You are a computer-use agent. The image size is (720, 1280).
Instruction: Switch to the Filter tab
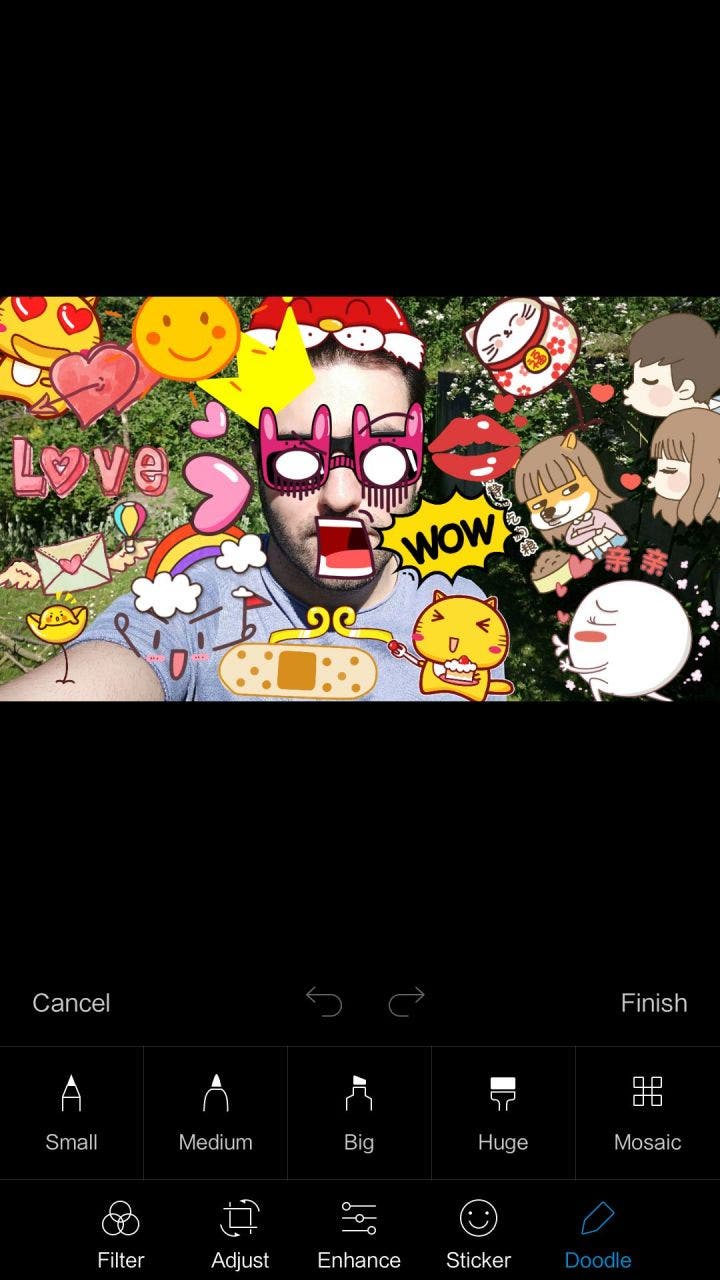[120, 1234]
